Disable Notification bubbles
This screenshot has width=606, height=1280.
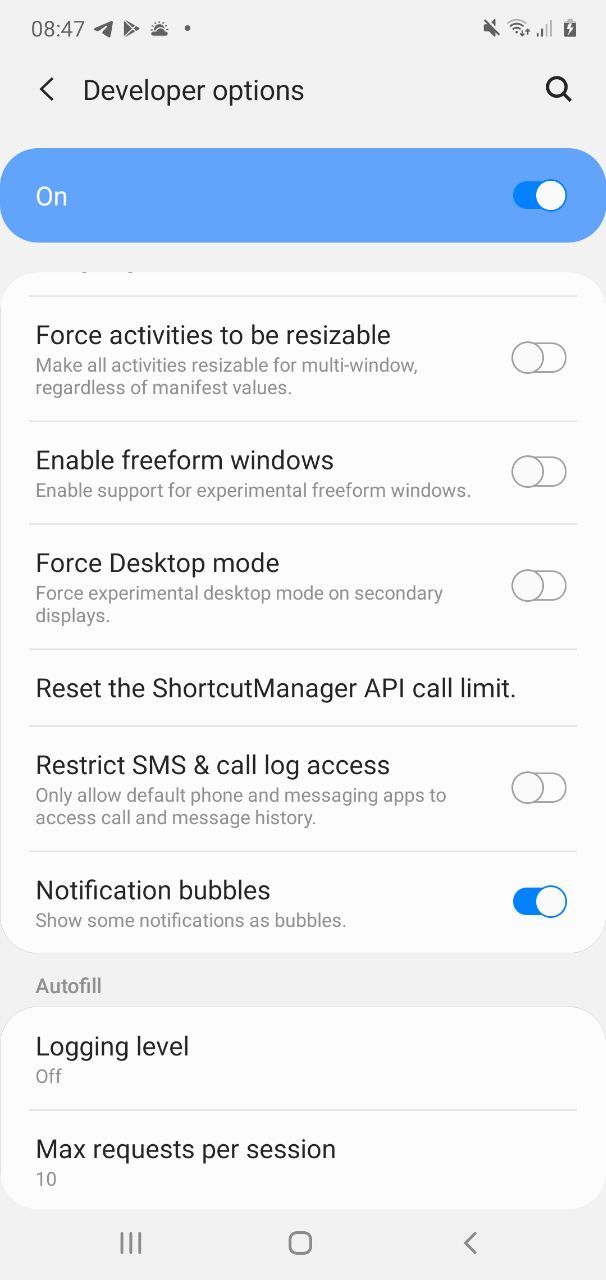point(539,902)
